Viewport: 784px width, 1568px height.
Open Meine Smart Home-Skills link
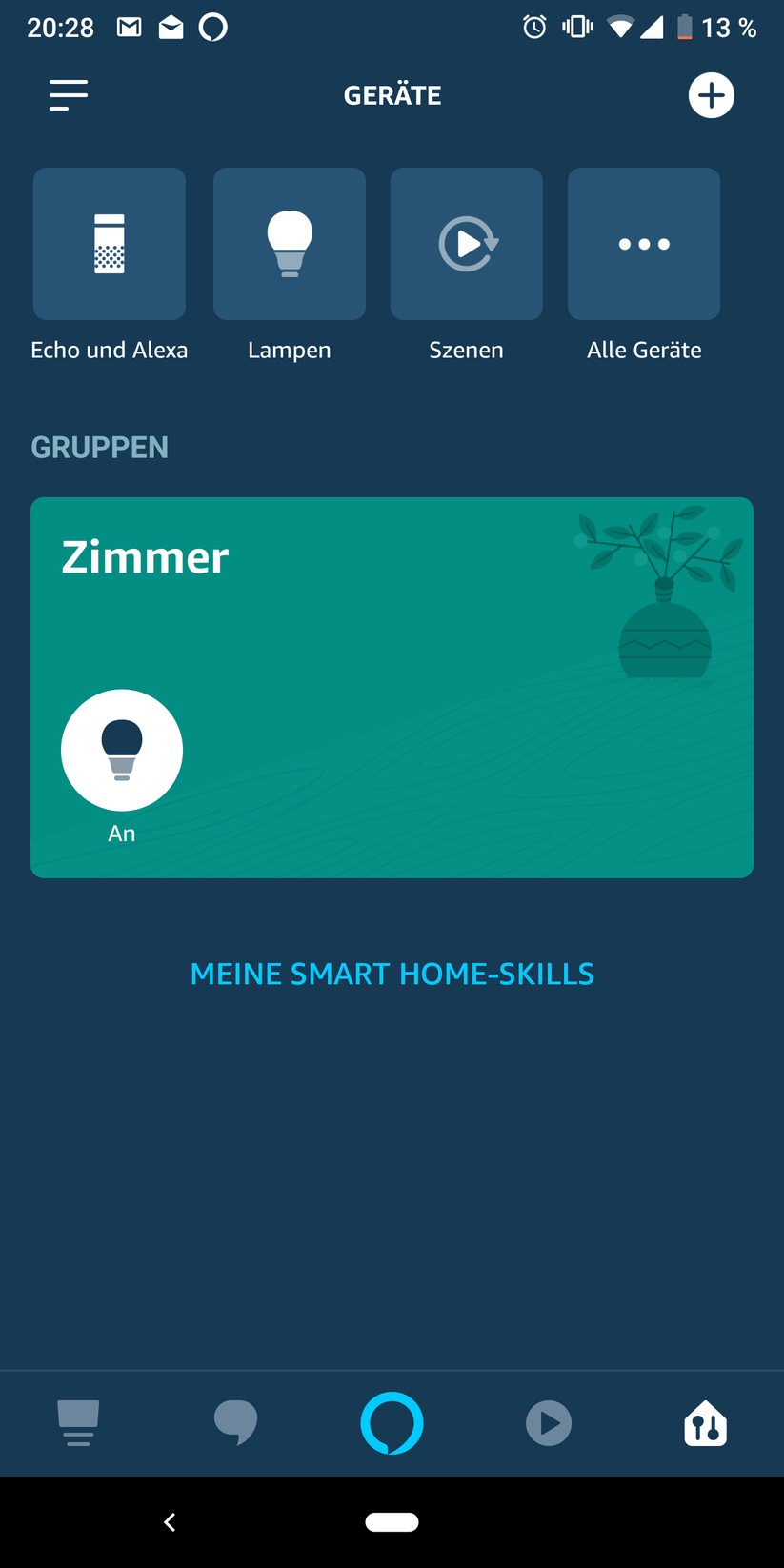[x=392, y=974]
